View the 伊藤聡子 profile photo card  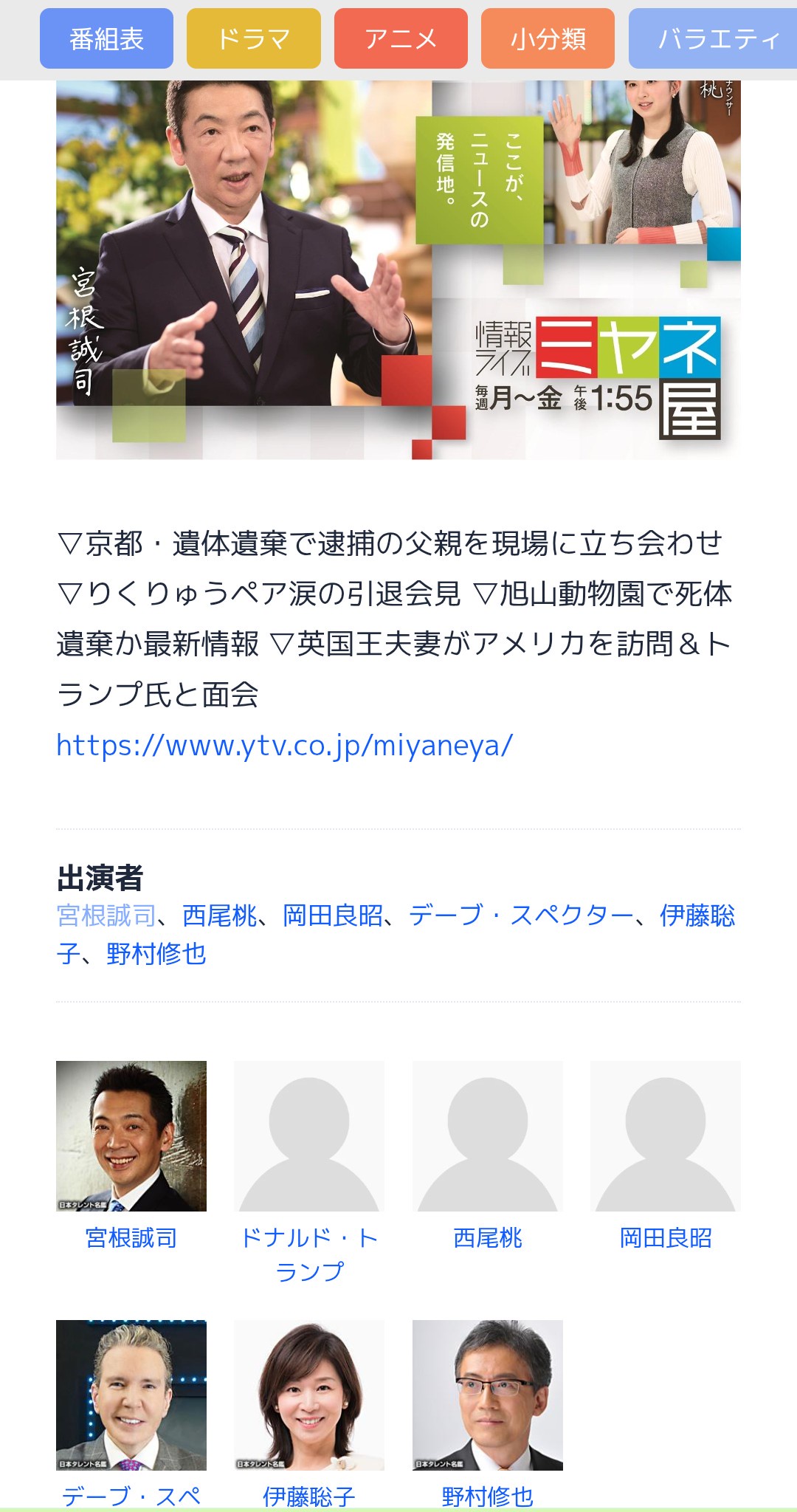coord(309,1395)
